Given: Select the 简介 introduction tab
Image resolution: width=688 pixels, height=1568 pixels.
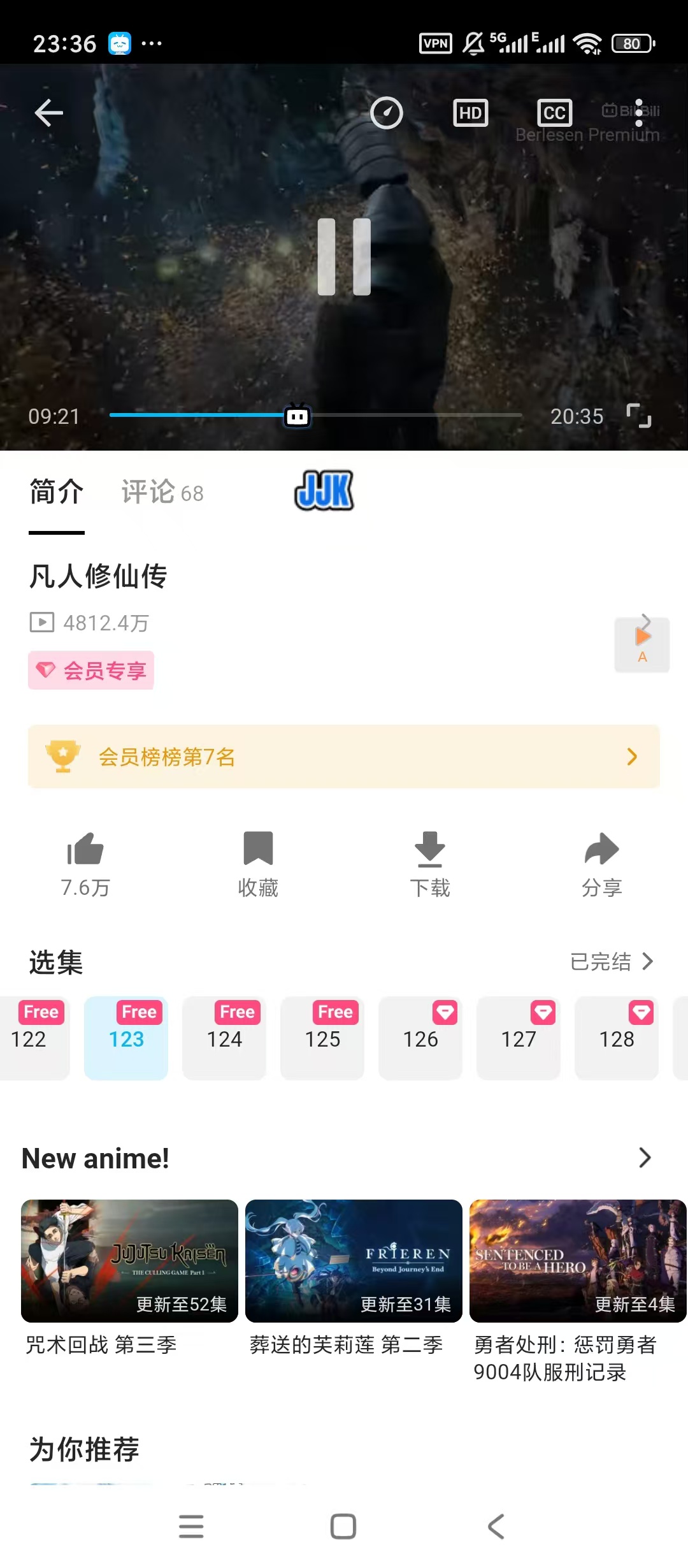Looking at the screenshot, I should [56, 492].
